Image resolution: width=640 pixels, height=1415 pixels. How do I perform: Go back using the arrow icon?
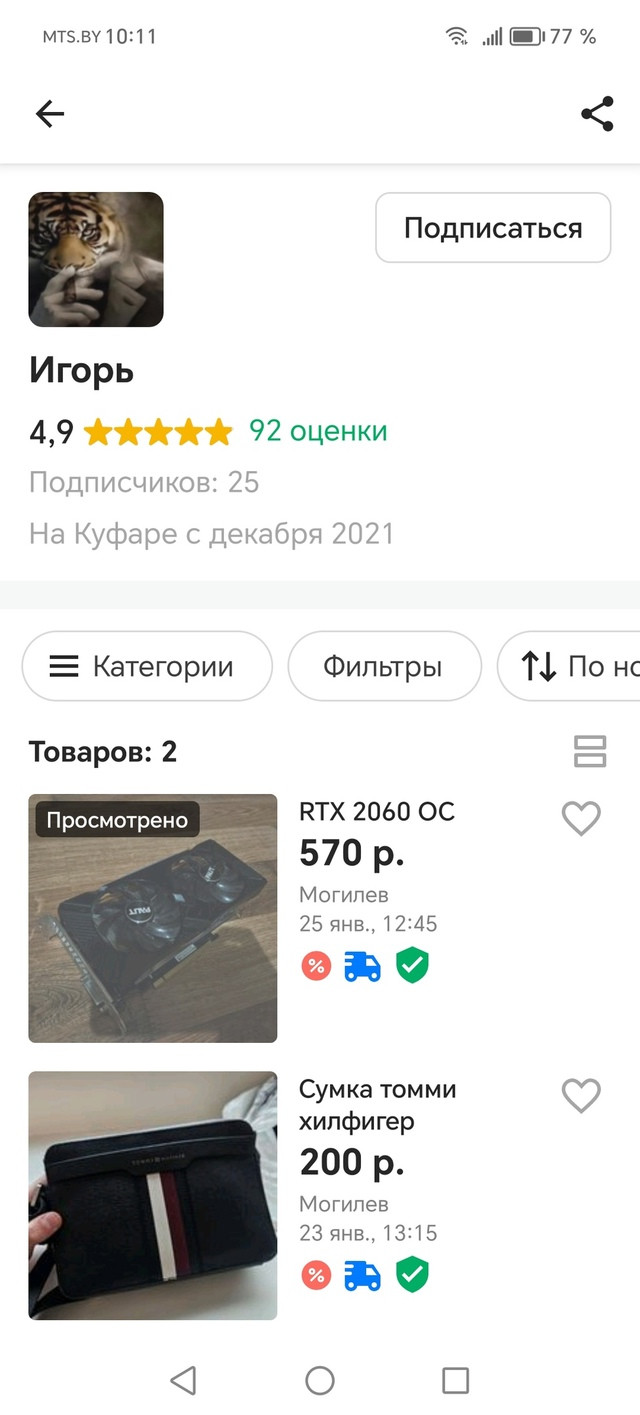click(50, 114)
